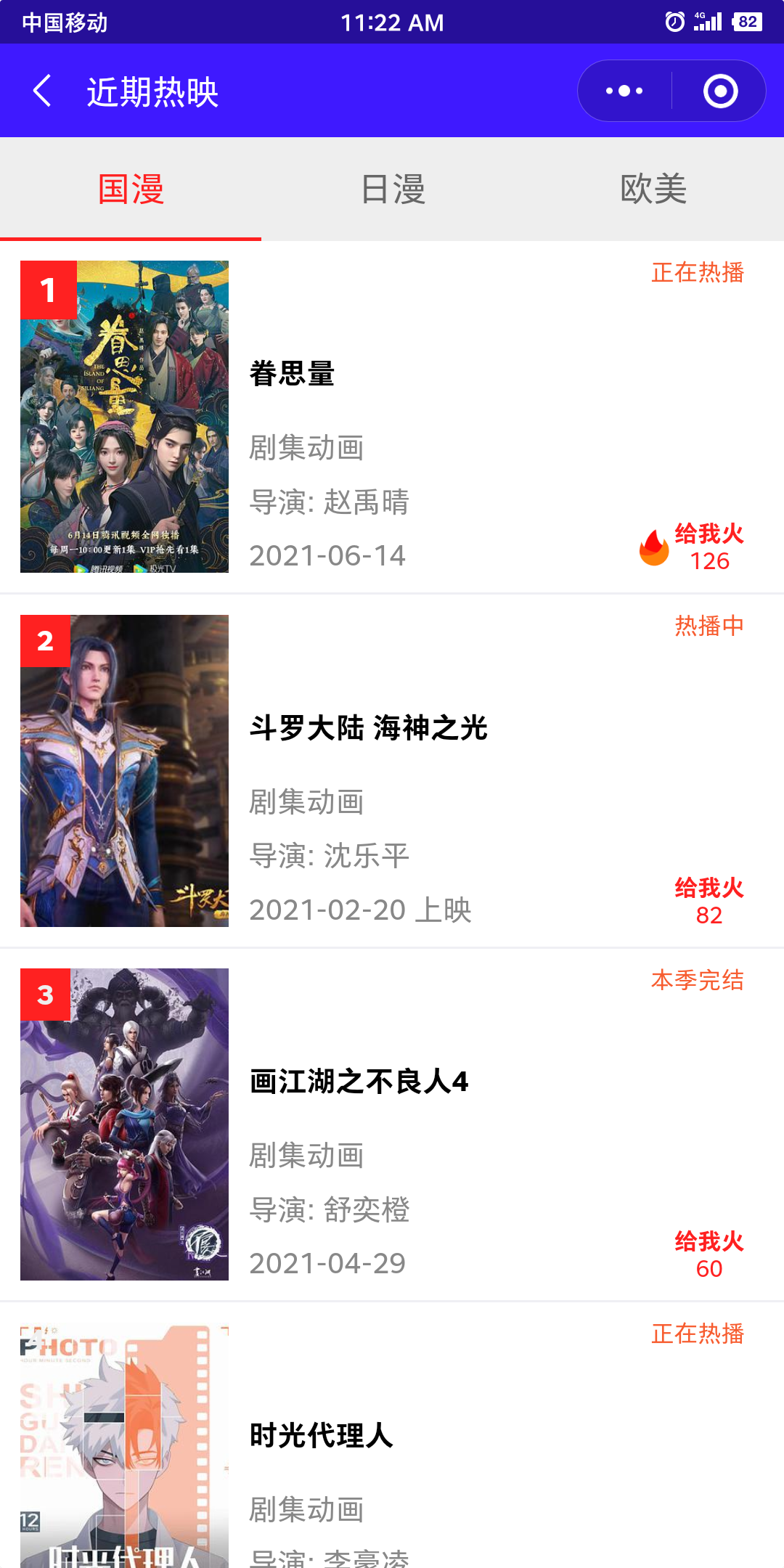Viewport: 784px width, 1568px height.
Task: Open 斗罗大陆 海神之光 details
Action: coord(368,728)
